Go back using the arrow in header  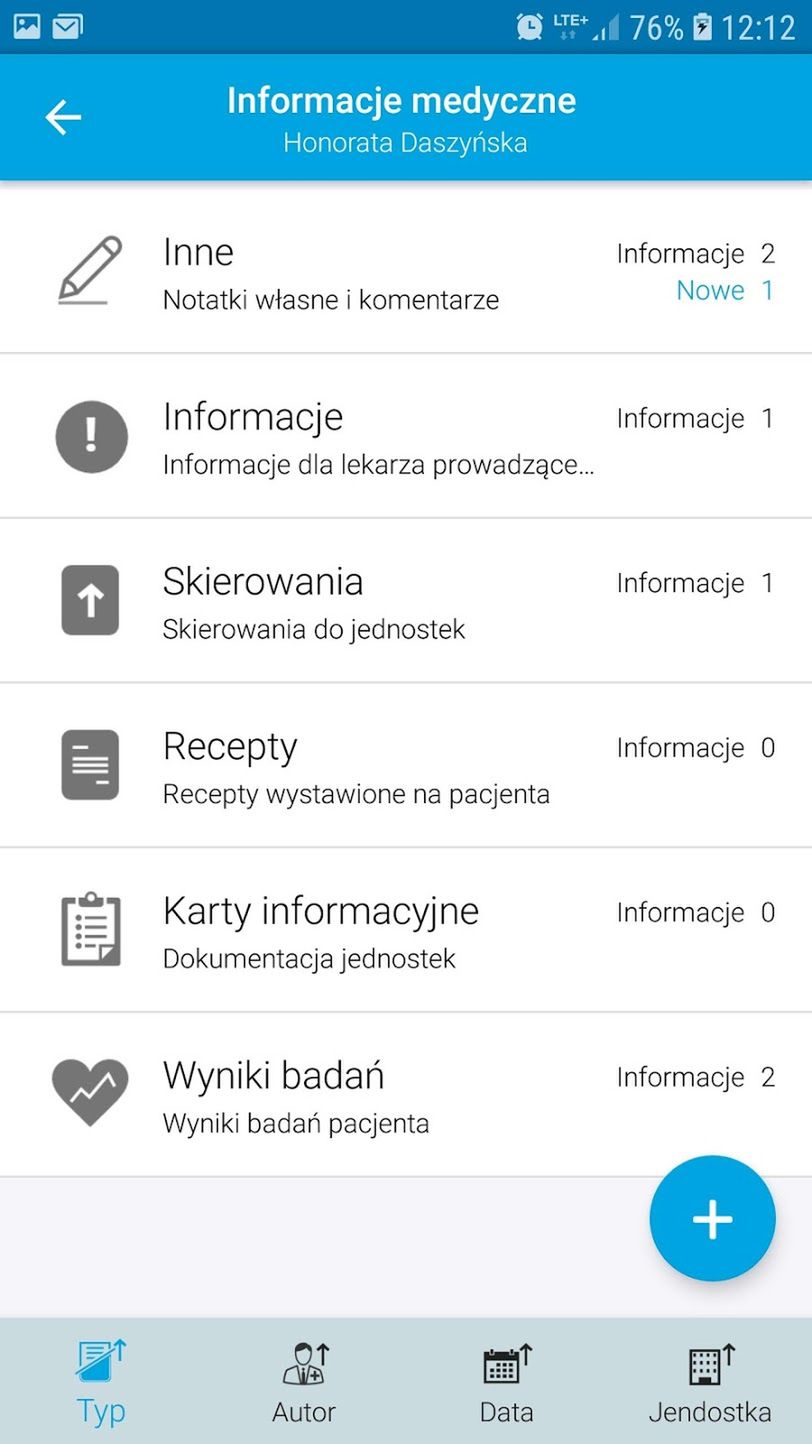tap(63, 118)
